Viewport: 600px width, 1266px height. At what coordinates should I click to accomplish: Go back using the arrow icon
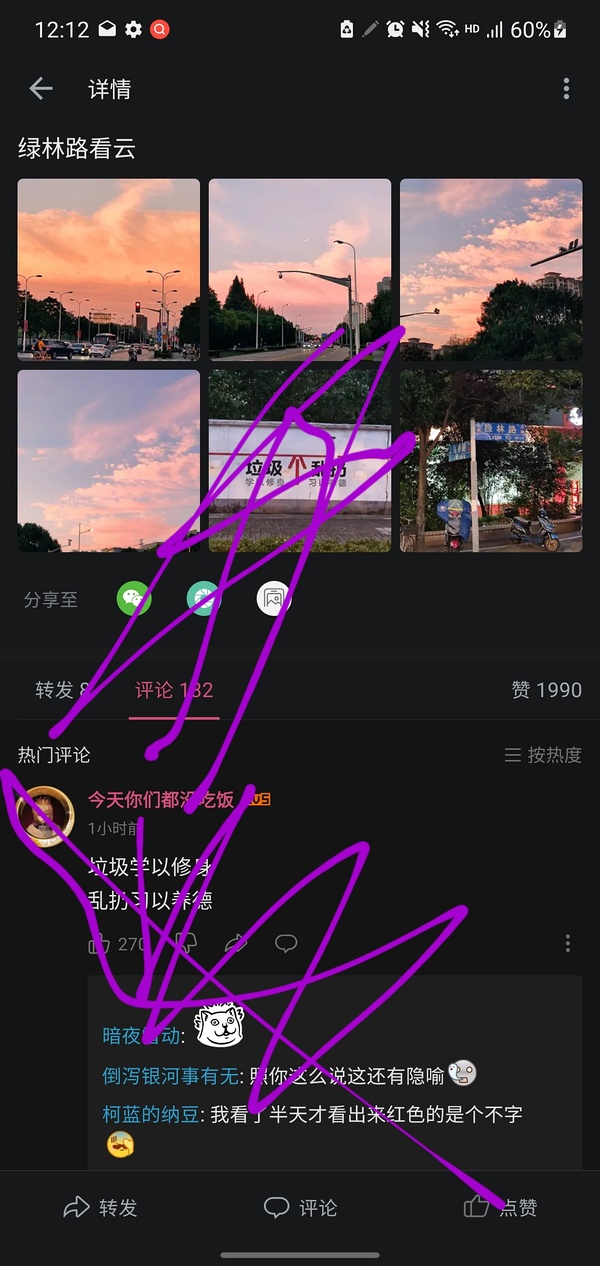click(x=41, y=89)
